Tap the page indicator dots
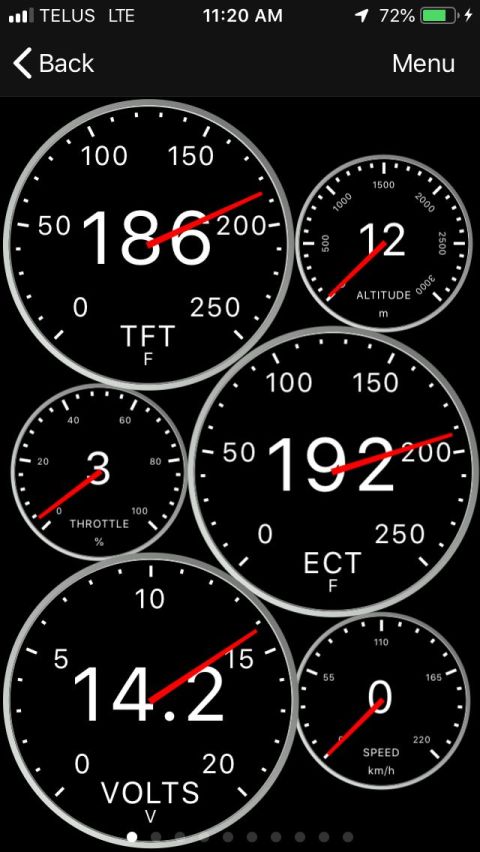The image size is (480, 852). (240, 837)
